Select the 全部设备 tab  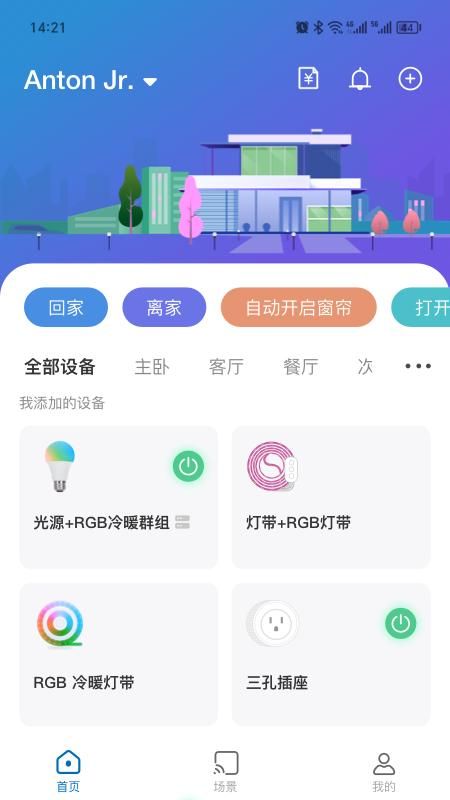60,366
